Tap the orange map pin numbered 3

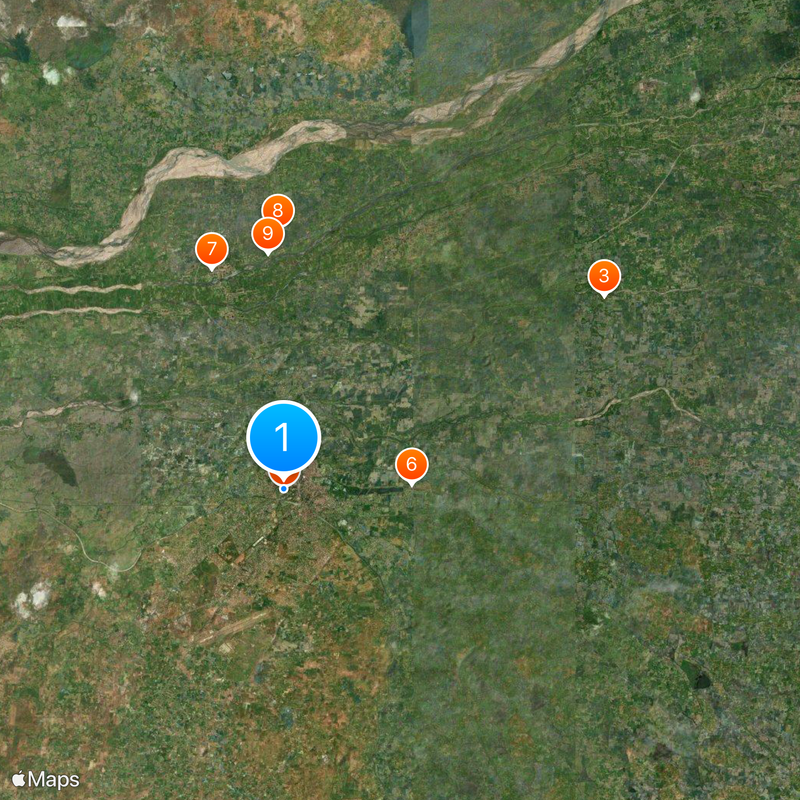tap(603, 275)
